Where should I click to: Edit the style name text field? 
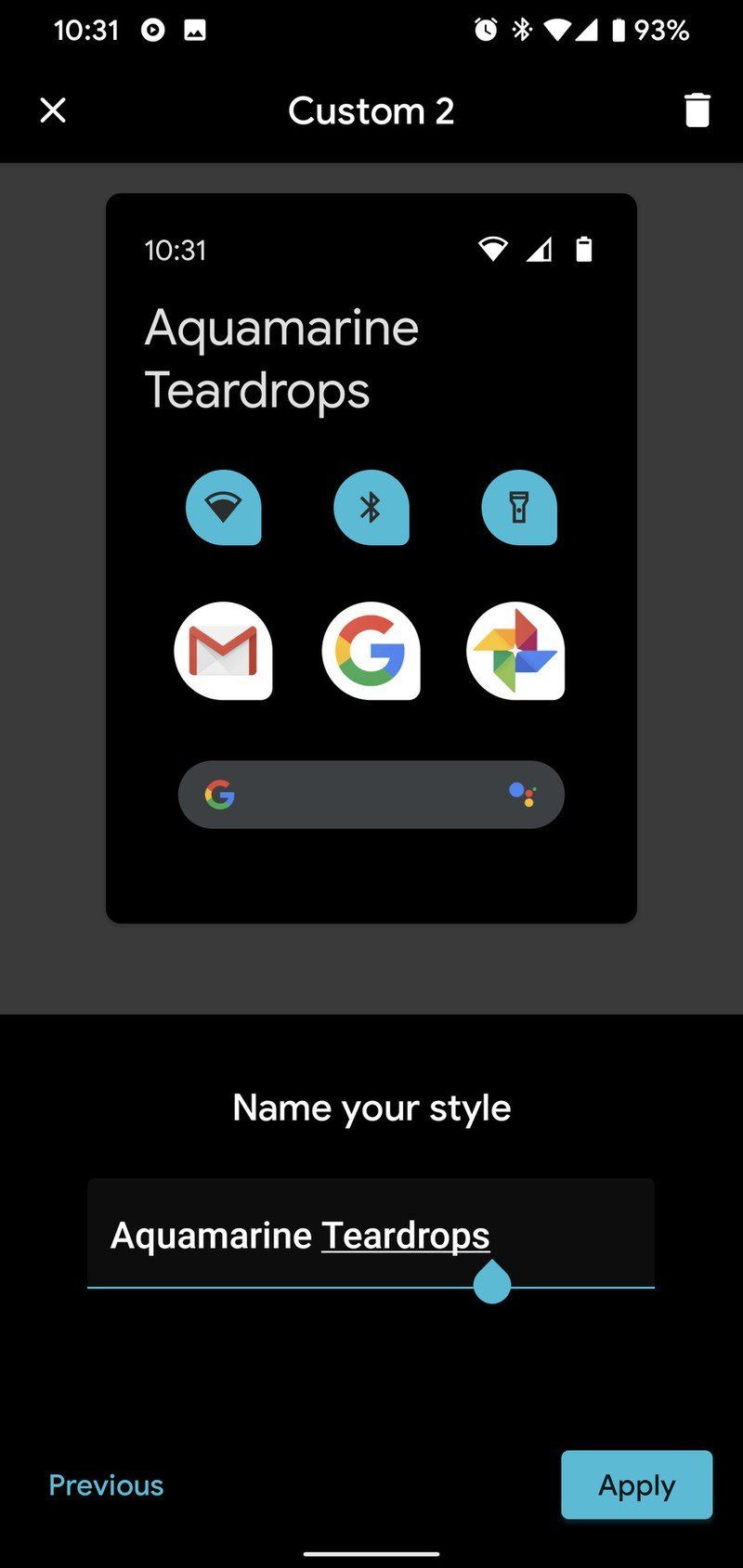(371, 1235)
